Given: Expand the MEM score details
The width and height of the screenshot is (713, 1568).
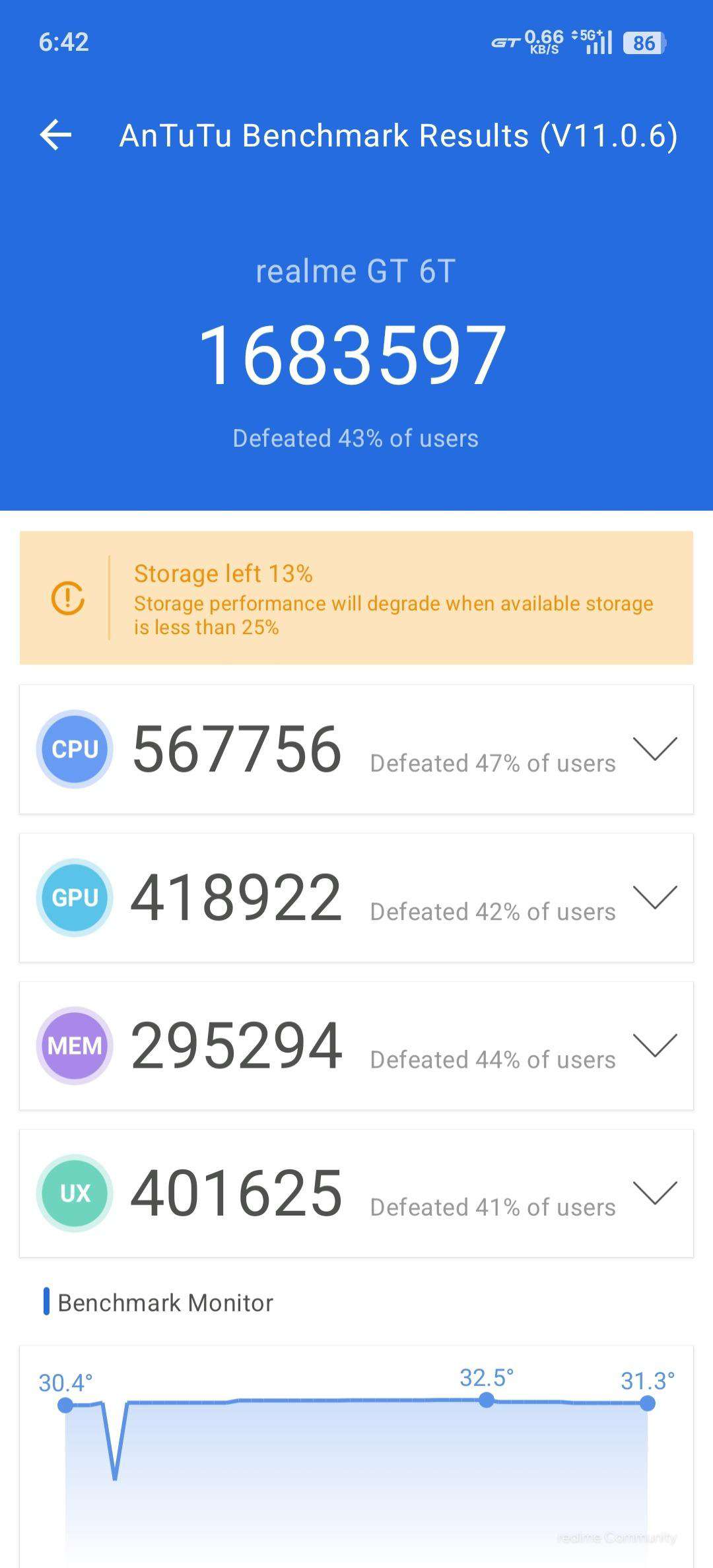Looking at the screenshot, I should (655, 1045).
